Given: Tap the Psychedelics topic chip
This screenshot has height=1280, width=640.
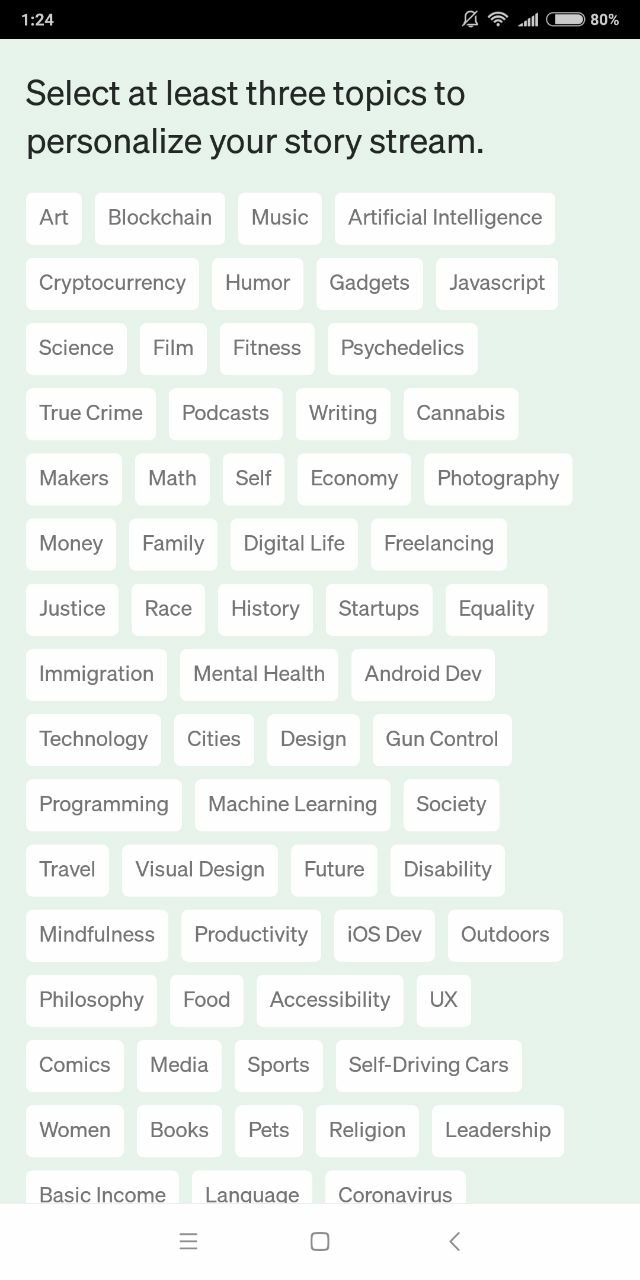Looking at the screenshot, I should pos(402,348).
